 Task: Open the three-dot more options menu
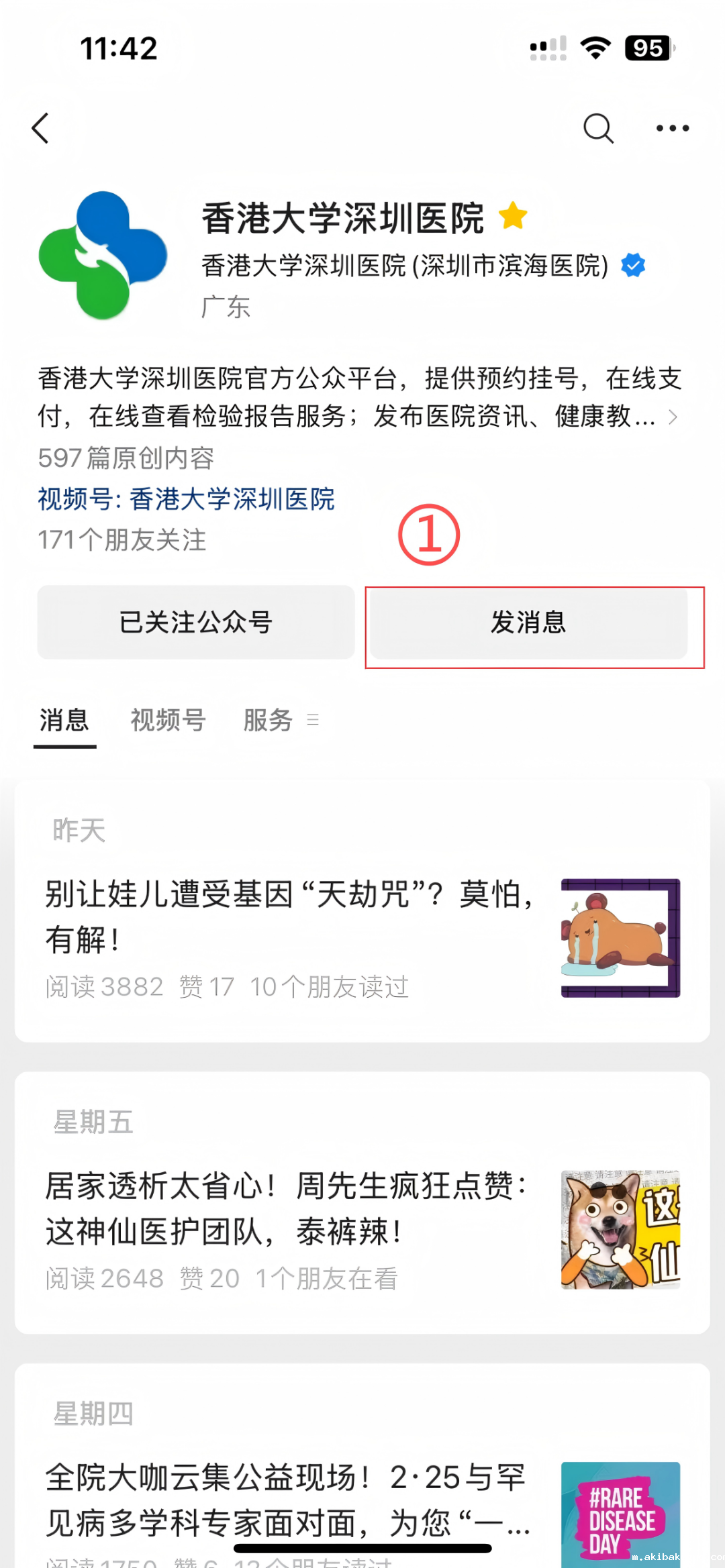pos(672,127)
